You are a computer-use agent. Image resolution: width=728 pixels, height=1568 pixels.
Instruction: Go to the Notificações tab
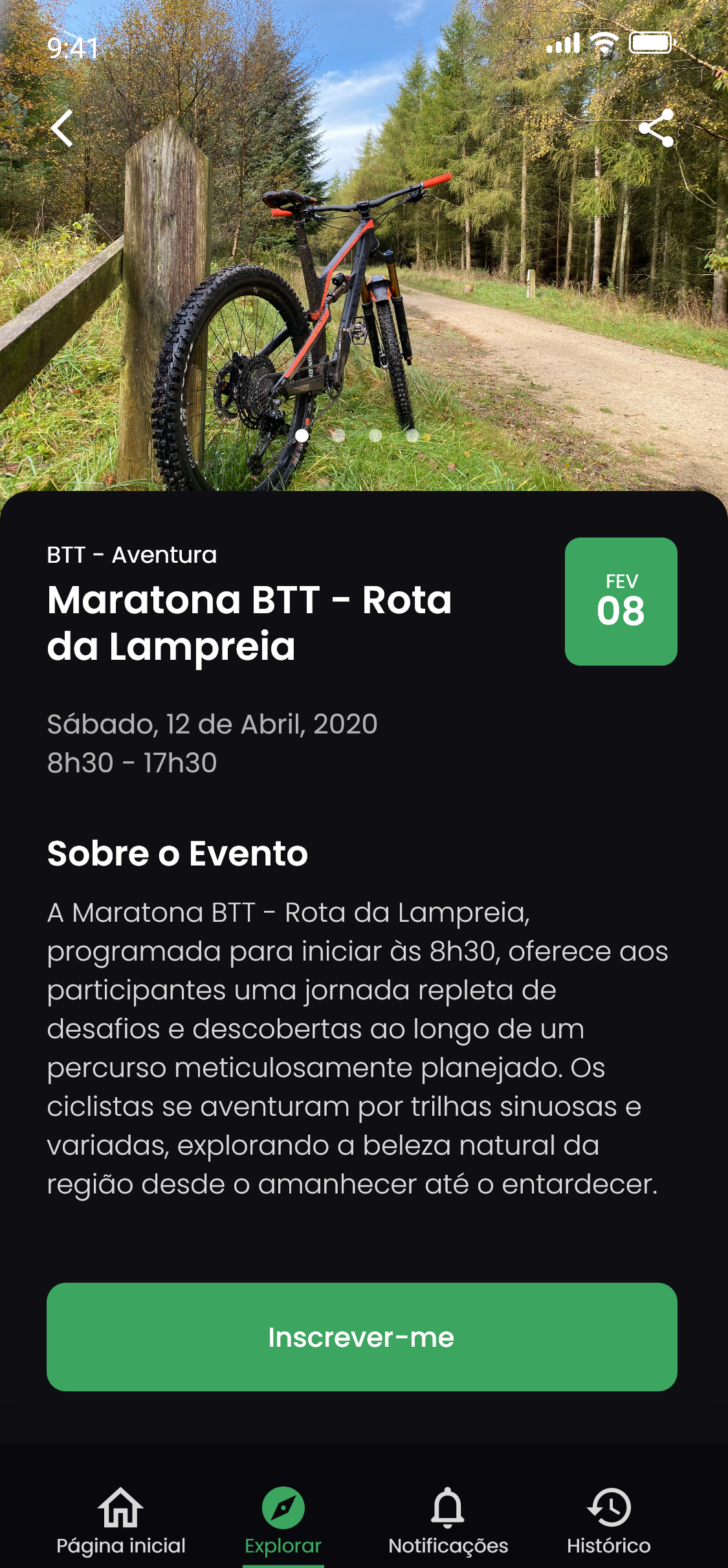(448, 1520)
